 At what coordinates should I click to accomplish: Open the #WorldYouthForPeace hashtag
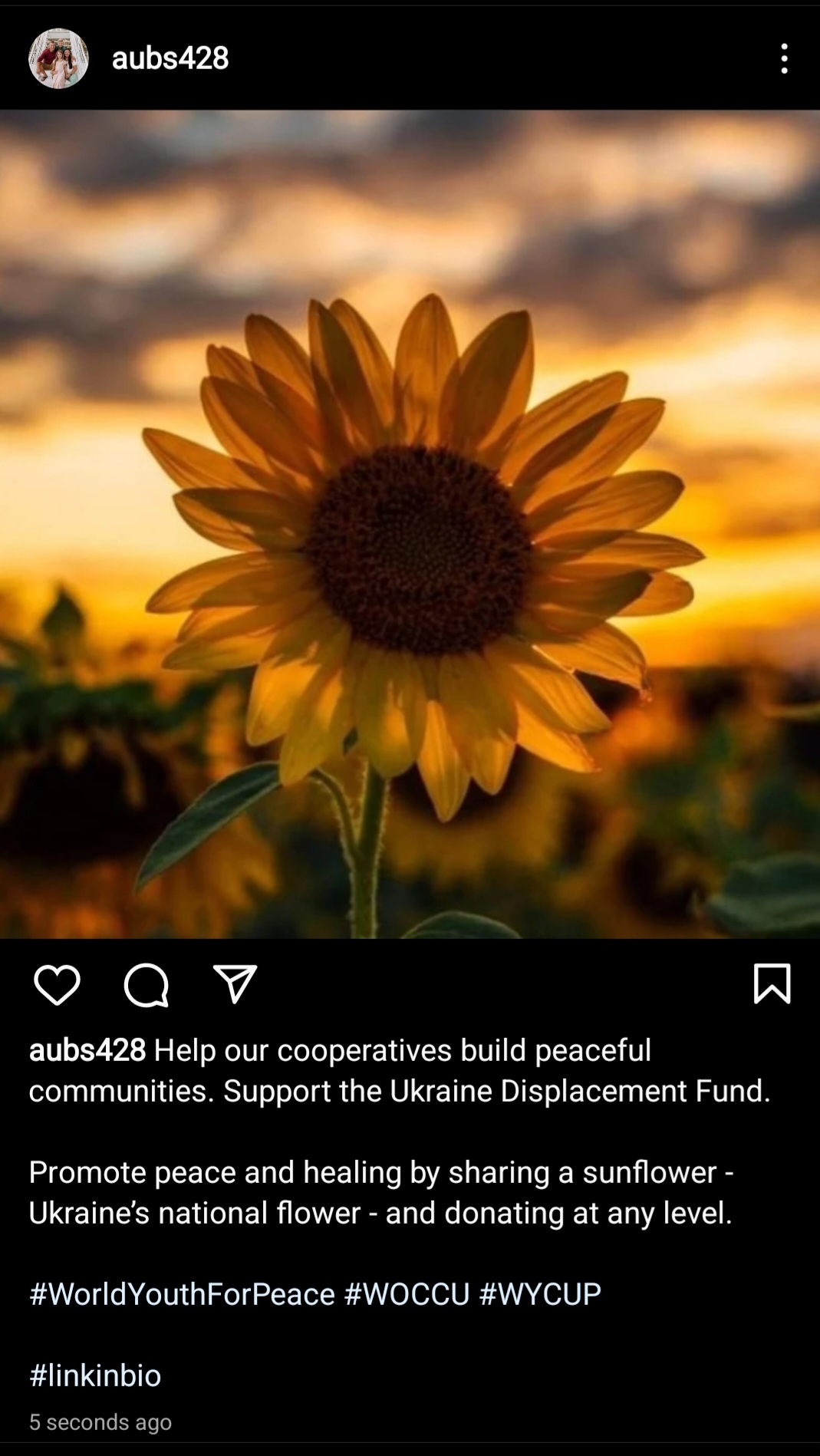tap(182, 1294)
